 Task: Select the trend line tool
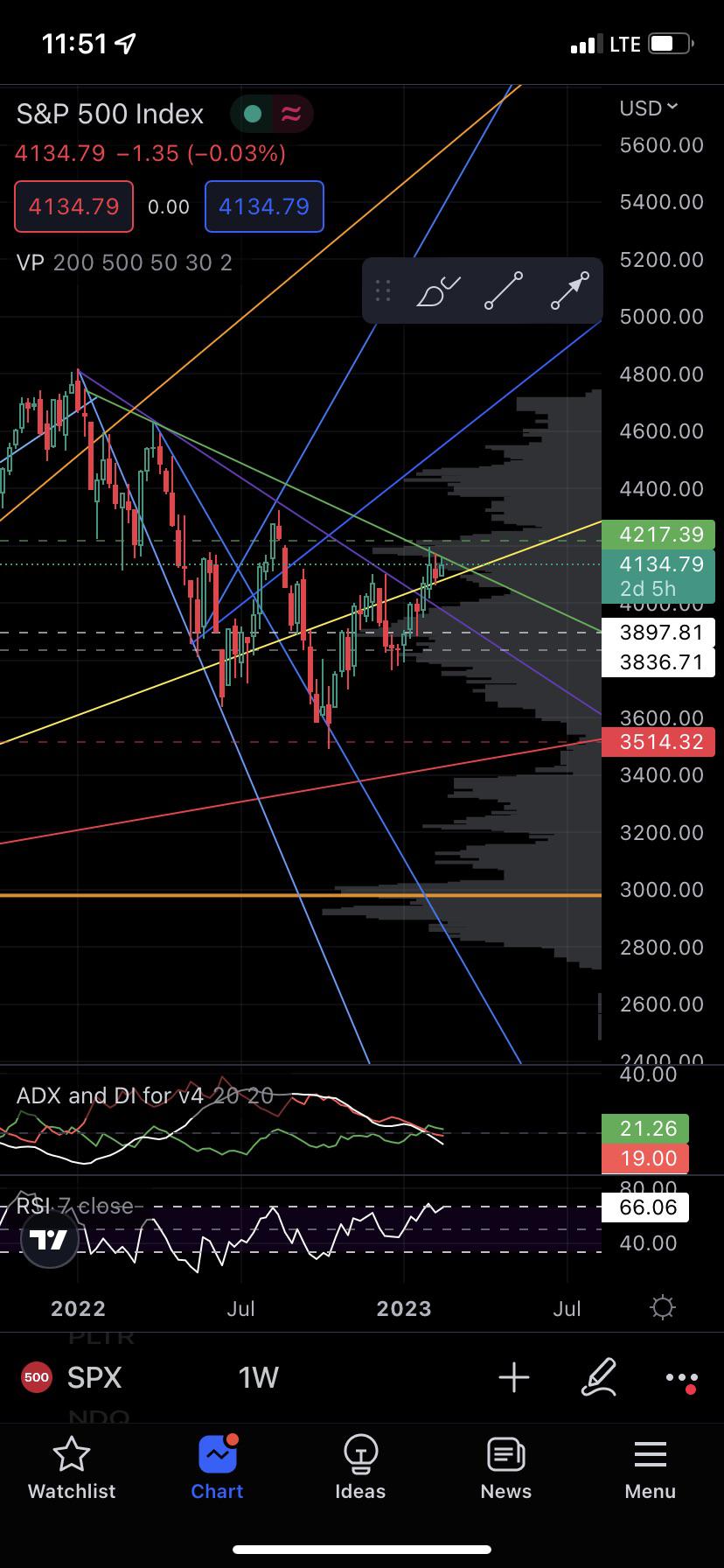[x=504, y=290]
